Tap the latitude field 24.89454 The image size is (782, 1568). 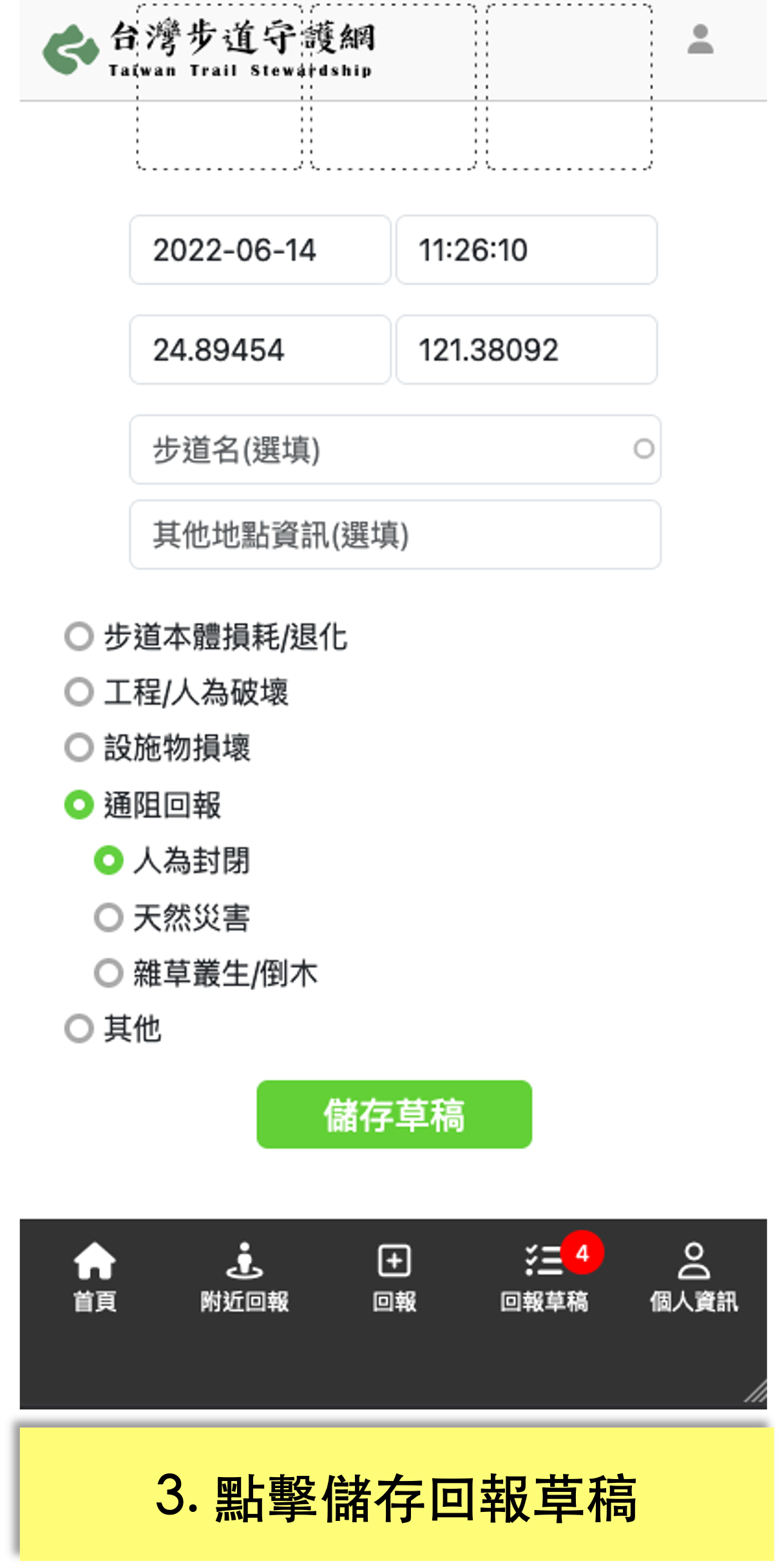pos(260,350)
